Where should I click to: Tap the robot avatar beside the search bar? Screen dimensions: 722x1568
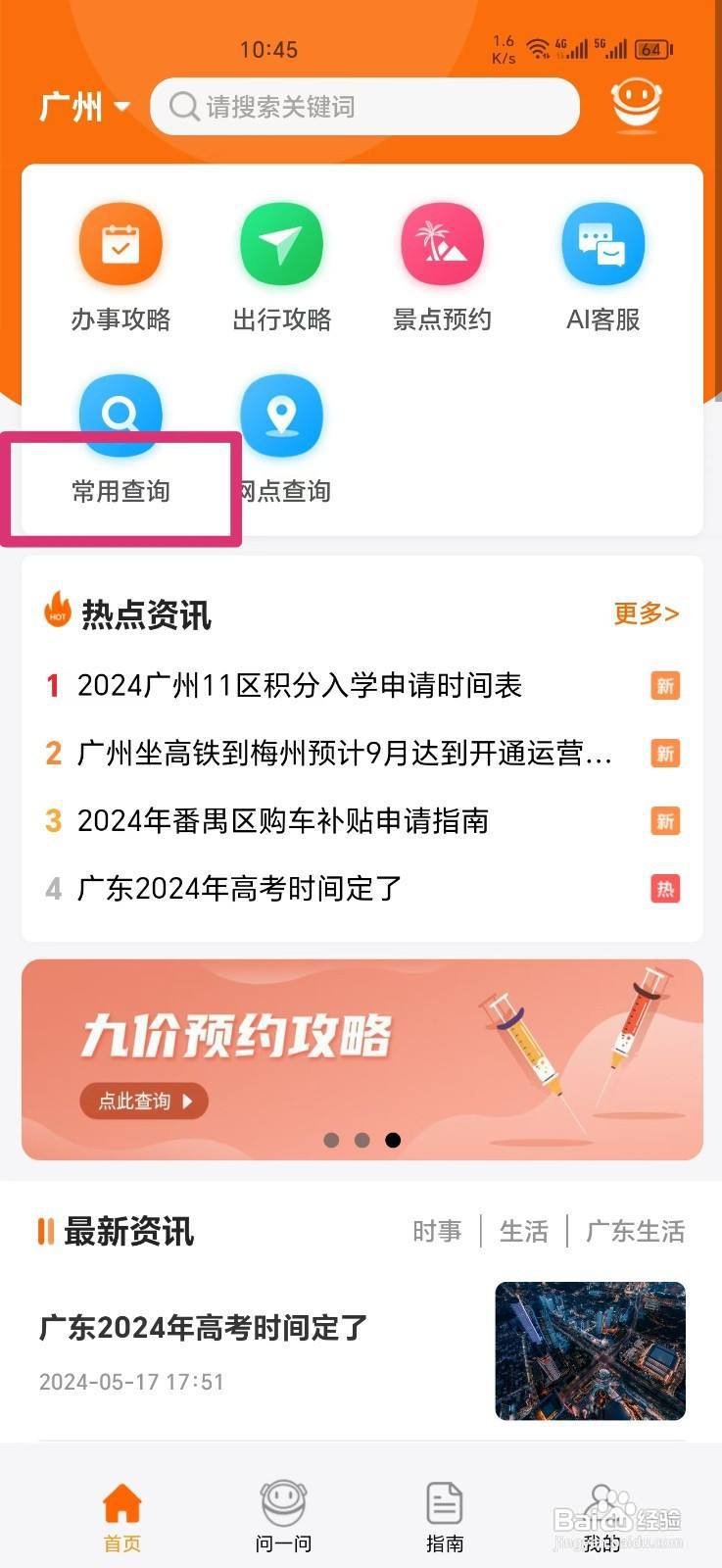636,105
